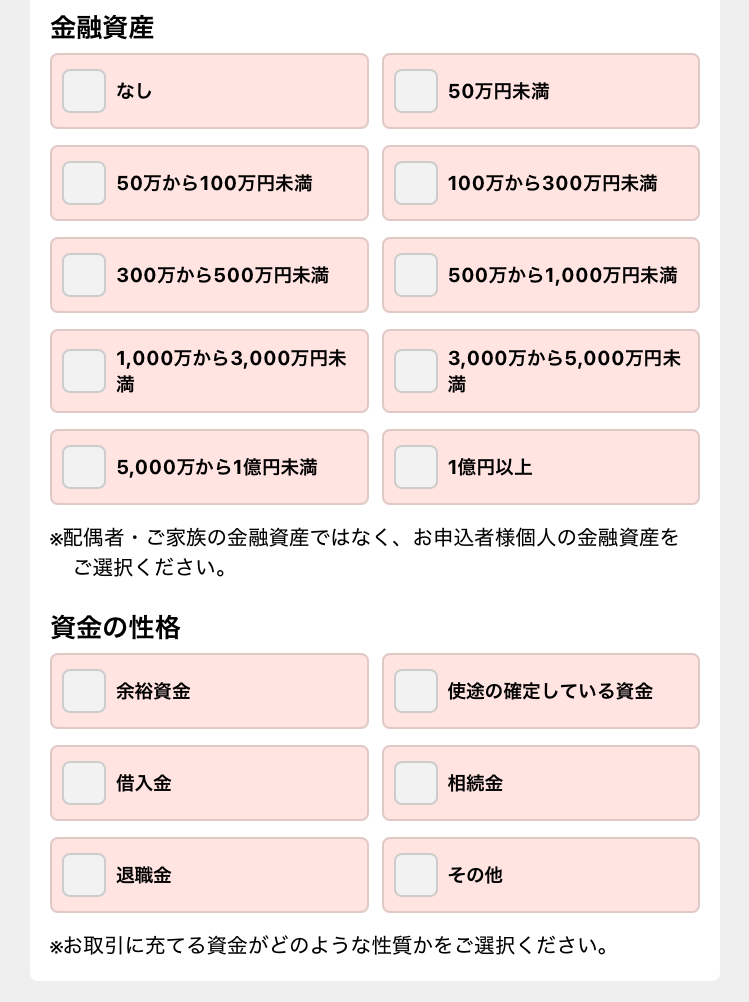Screen dimensions: 749x1002
Task: Choose 5,000万から1億円未満
Action: coord(84,467)
